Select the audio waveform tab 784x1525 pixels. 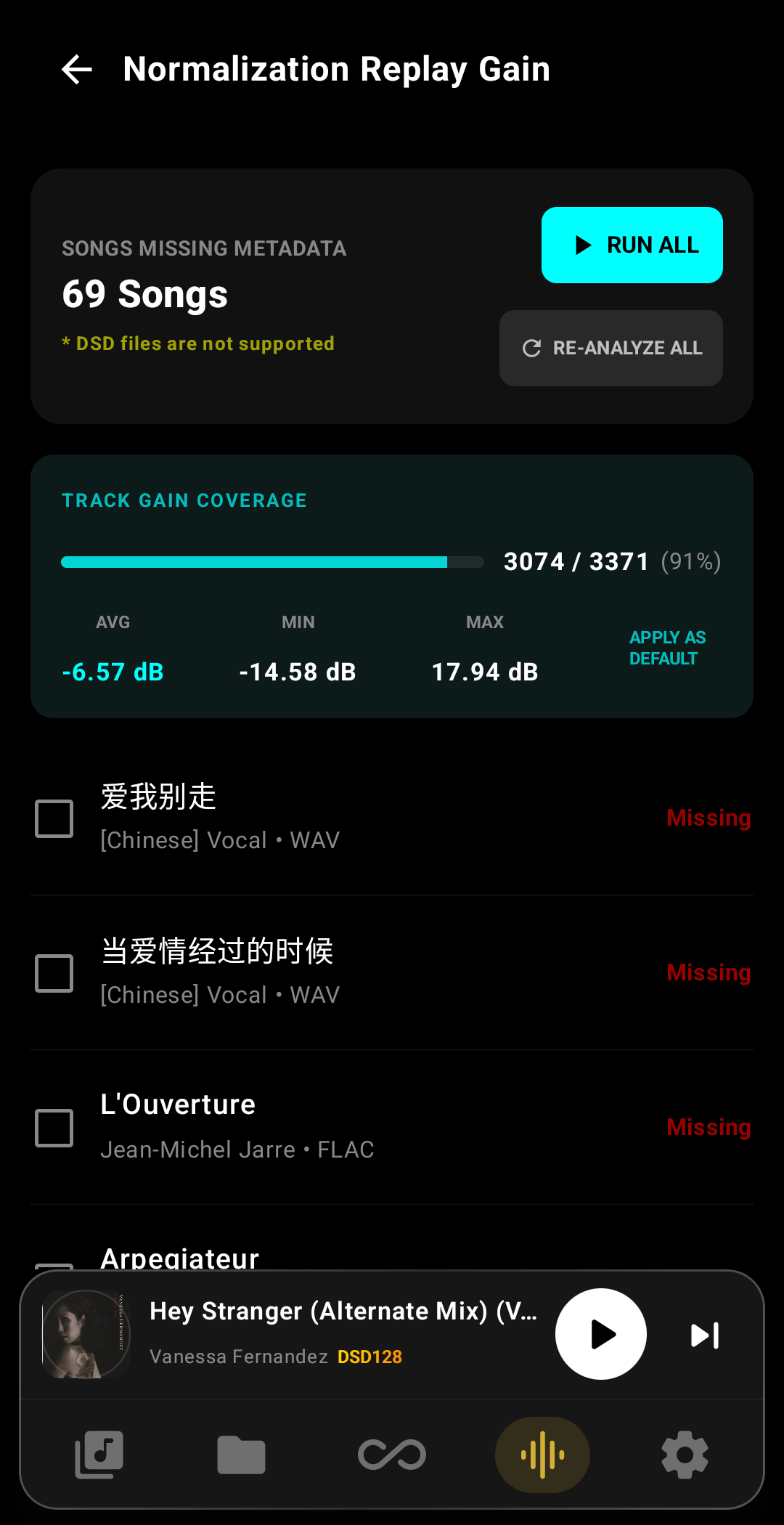(x=542, y=1455)
